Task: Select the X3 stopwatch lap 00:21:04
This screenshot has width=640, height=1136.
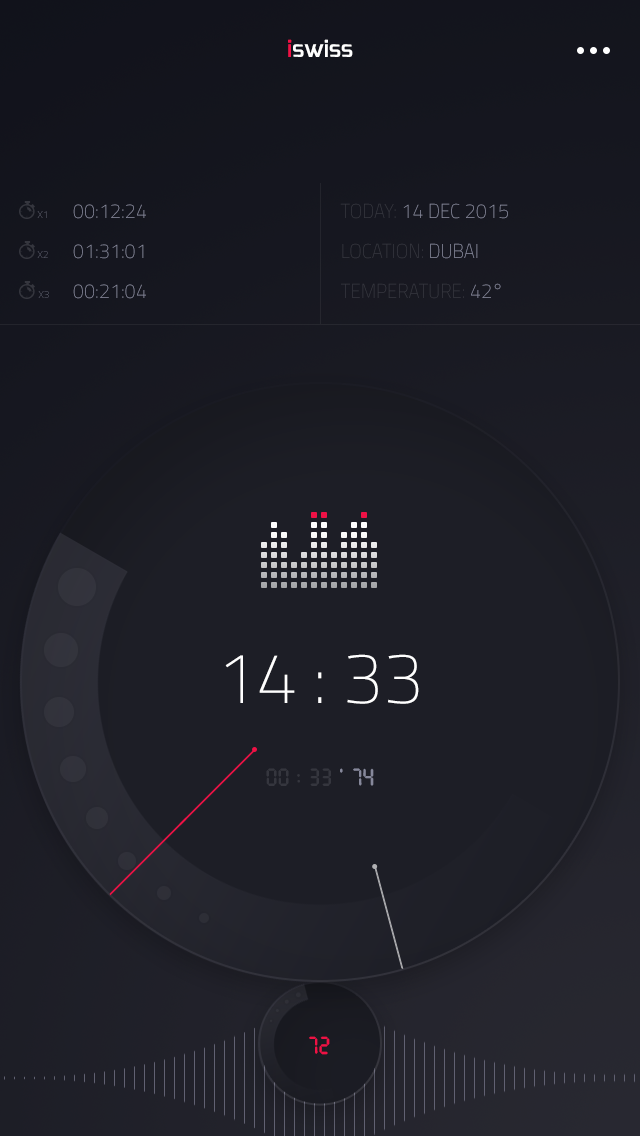Action: coord(83,291)
